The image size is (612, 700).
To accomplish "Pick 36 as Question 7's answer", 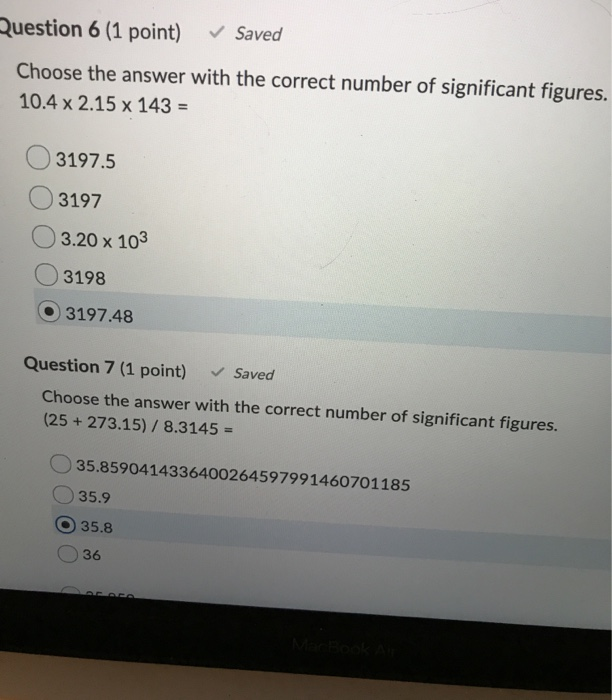I will point(65,553).
